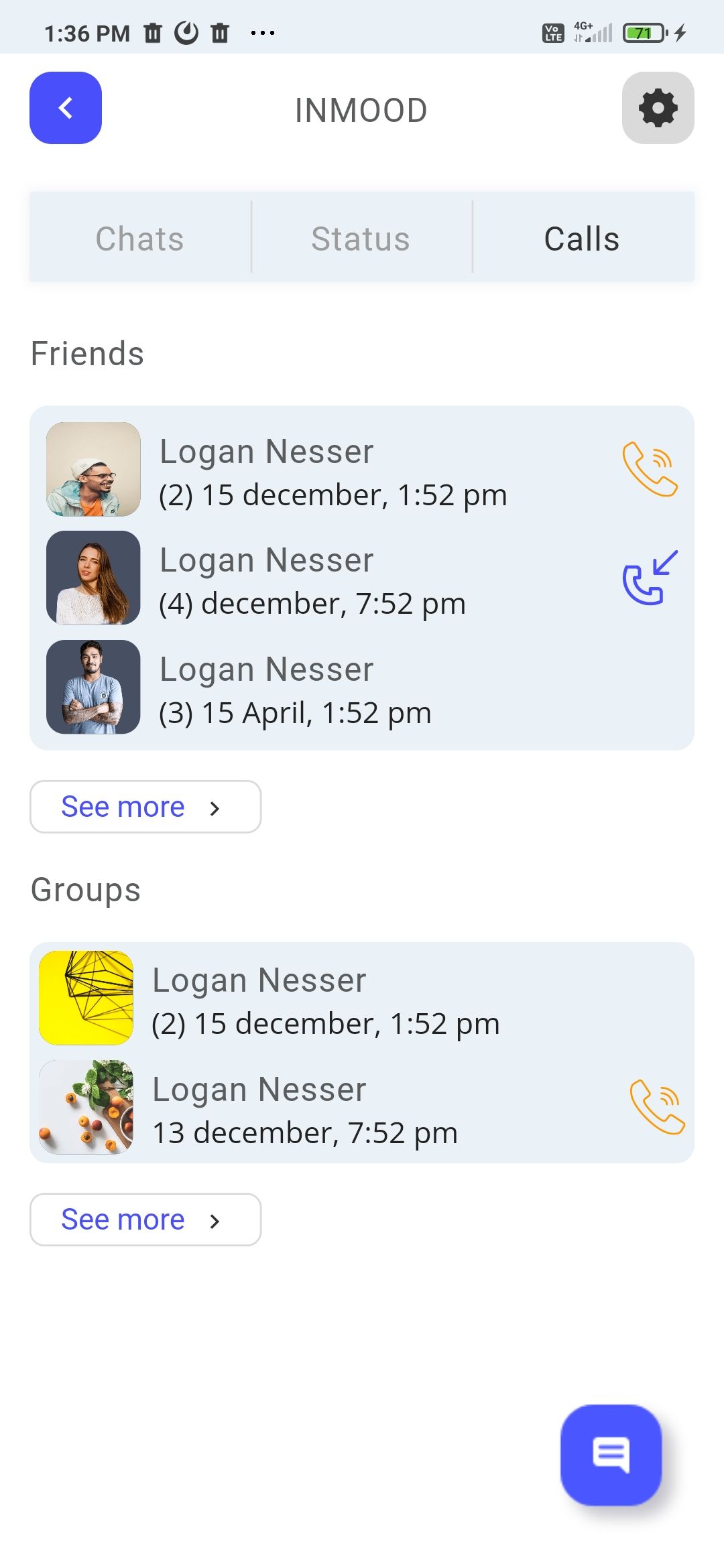Open group call entry with yellow picture
The height and width of the screenshot is (1568, 724).
click(326, 1000)
